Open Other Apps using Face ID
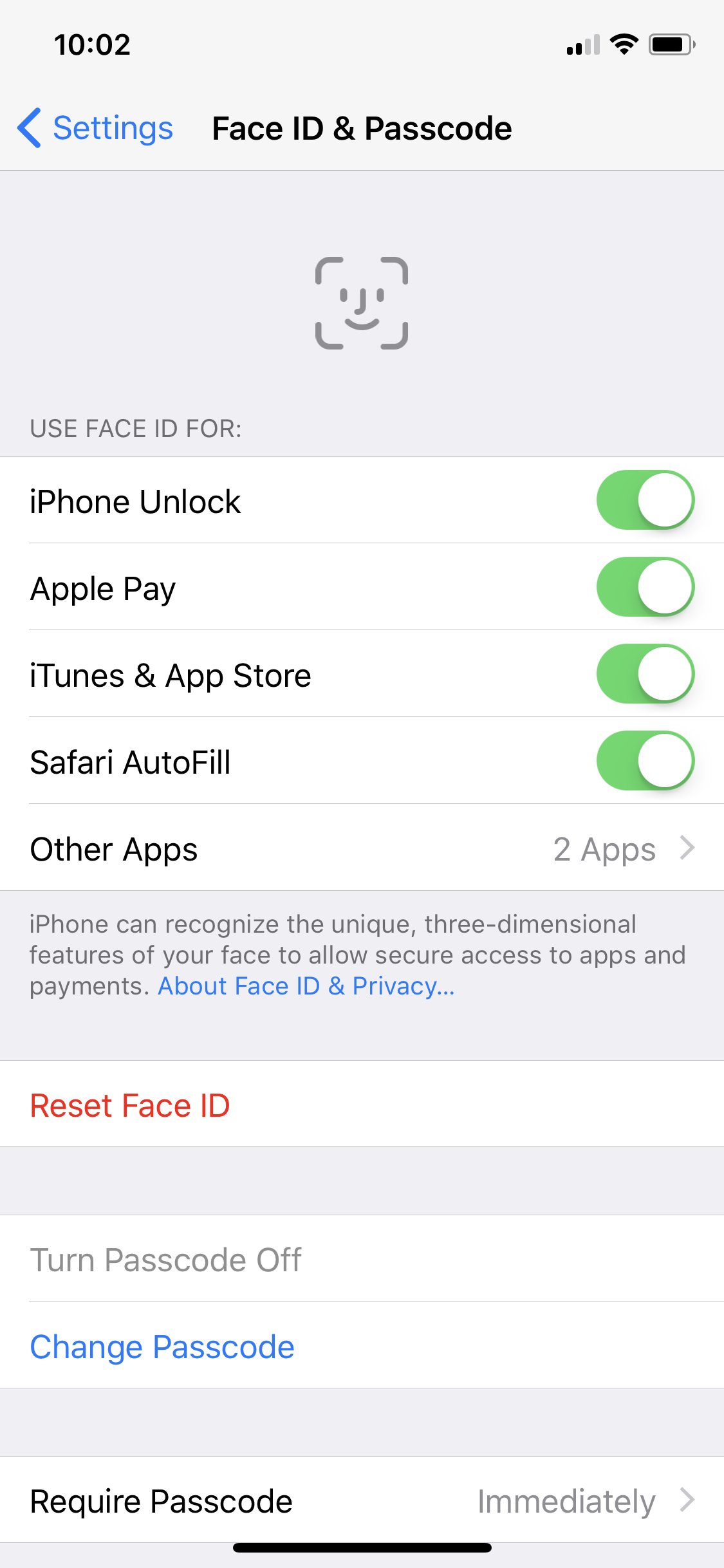Image resolution: width=724 pixels, height=1568 pixels. [362, 848]
